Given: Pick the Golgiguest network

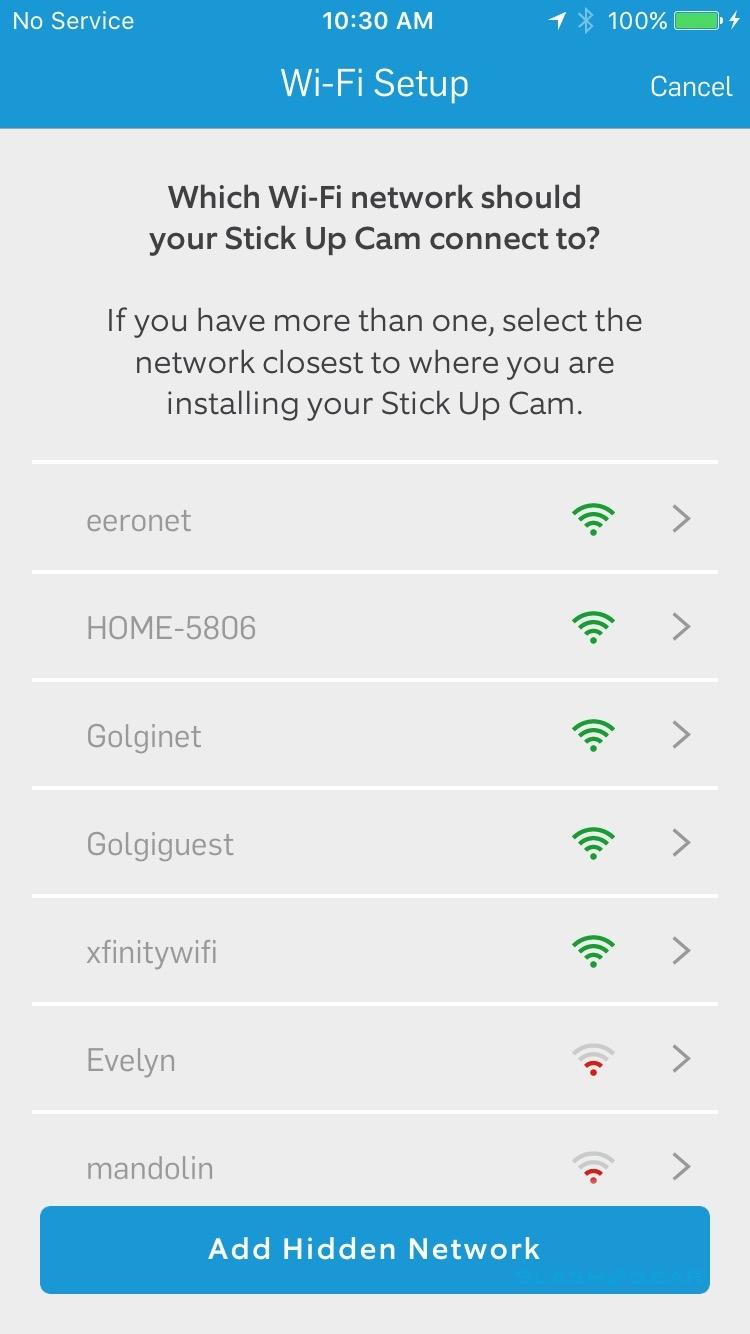Looking at the screenshot, I should click(374, 843).
